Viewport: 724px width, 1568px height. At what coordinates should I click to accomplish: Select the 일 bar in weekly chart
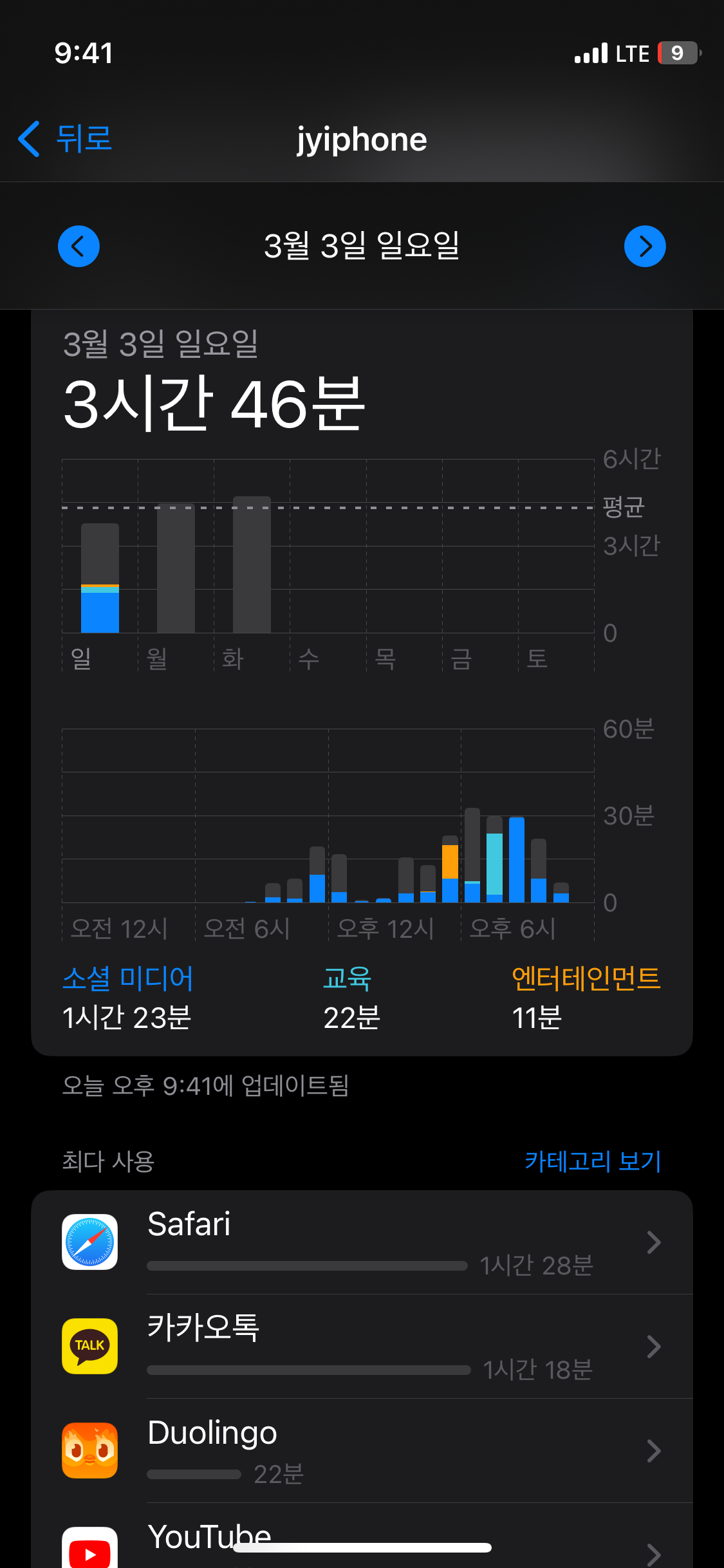[100, 578]
